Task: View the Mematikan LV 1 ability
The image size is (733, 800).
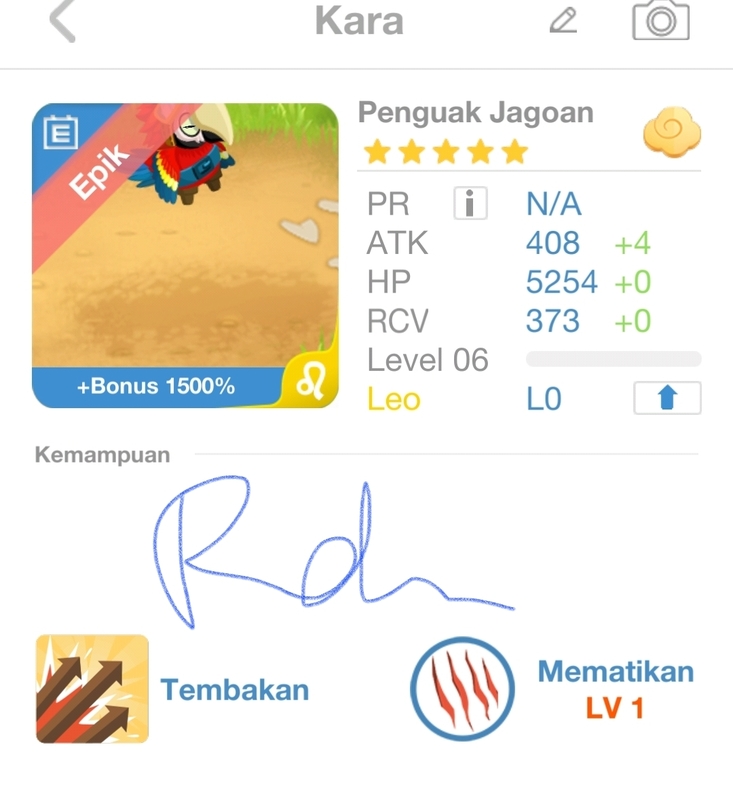Action: click(462, 689)
